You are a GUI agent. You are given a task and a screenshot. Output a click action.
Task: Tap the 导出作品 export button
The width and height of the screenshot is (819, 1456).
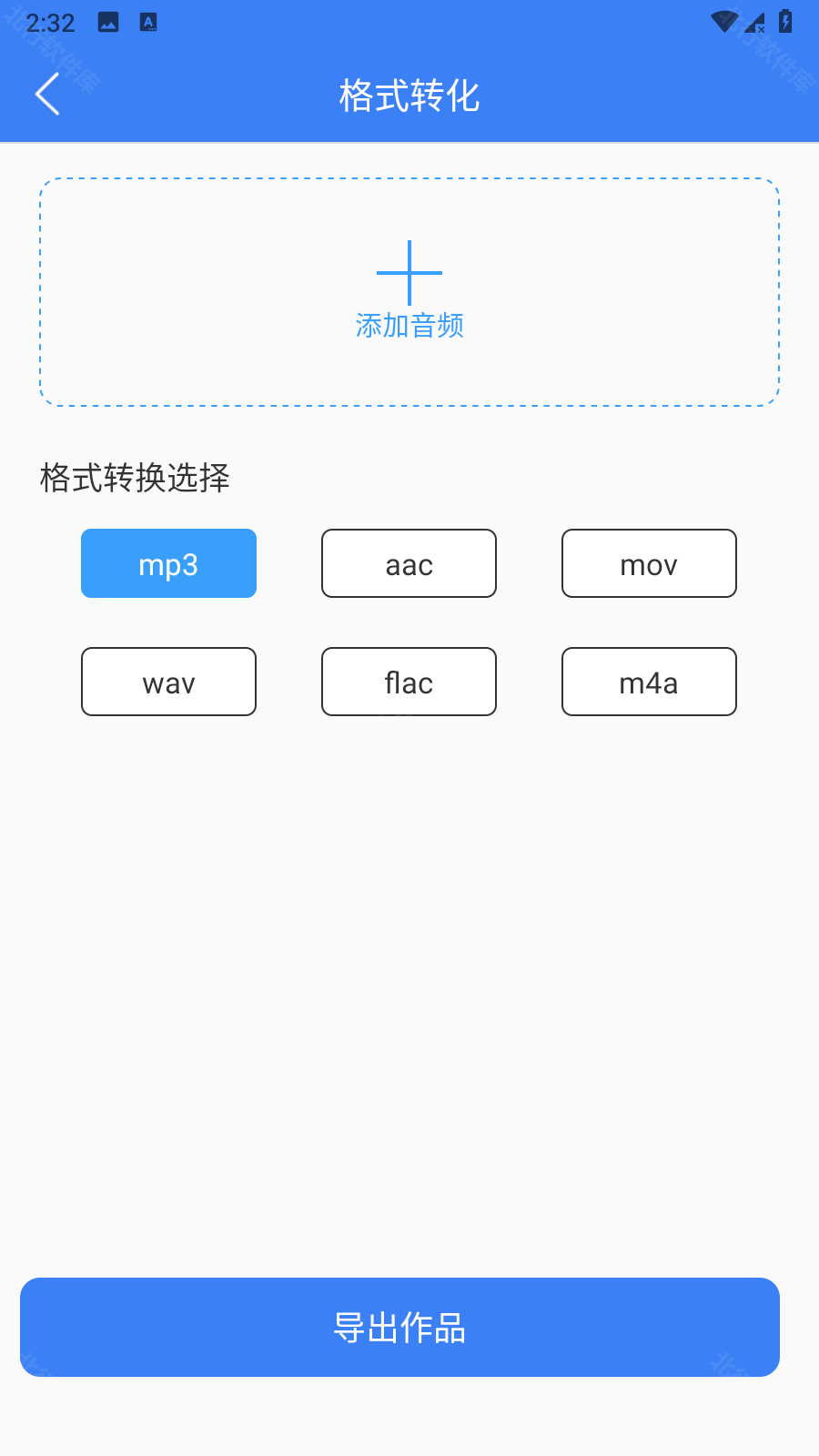pyautogui.click(x=399, y=1327)
